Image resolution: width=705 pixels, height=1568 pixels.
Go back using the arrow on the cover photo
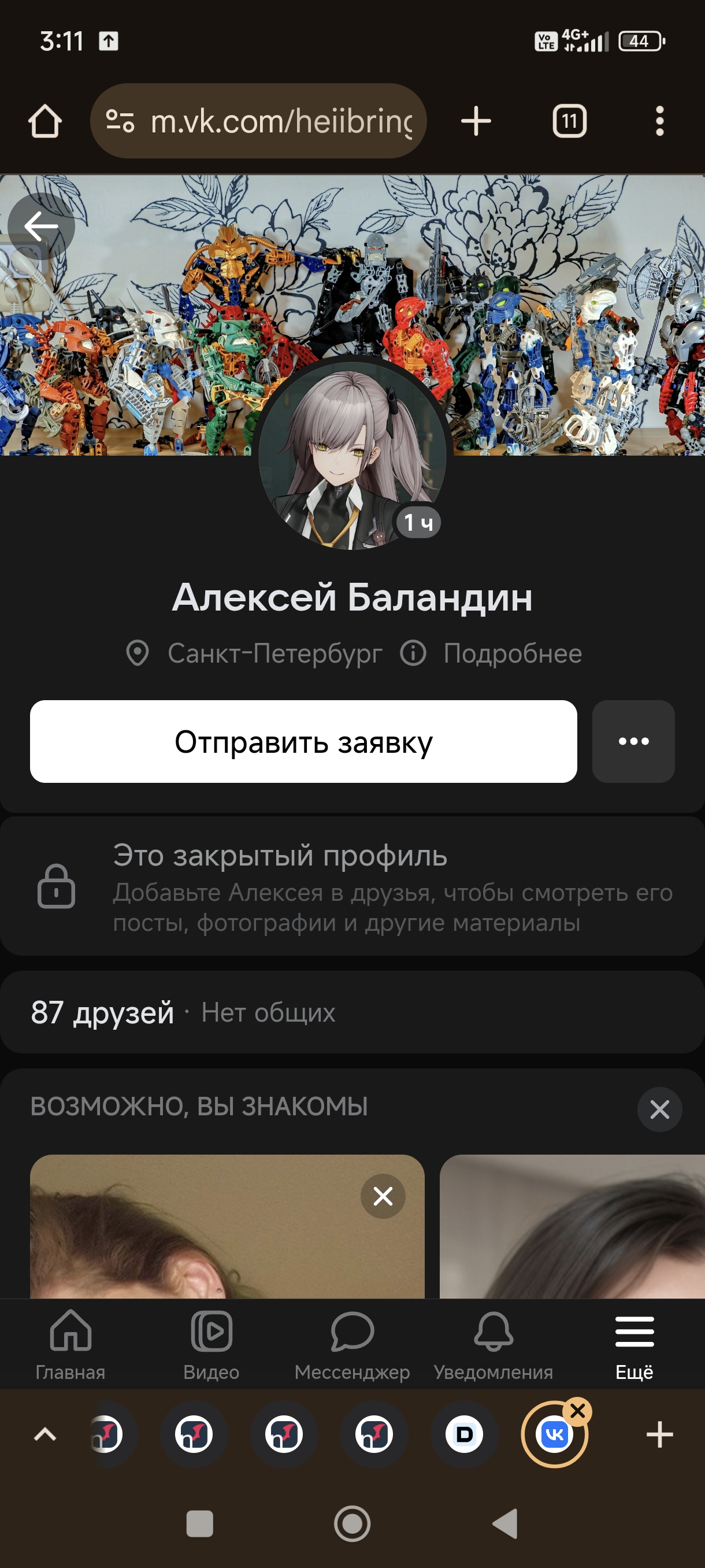42,227
